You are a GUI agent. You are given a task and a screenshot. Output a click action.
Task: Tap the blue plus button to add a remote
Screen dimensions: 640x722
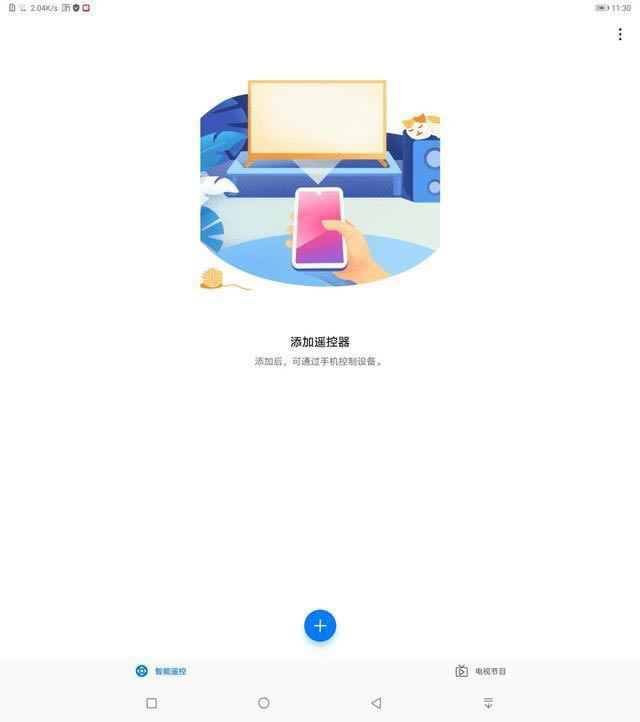click(320, 626)
